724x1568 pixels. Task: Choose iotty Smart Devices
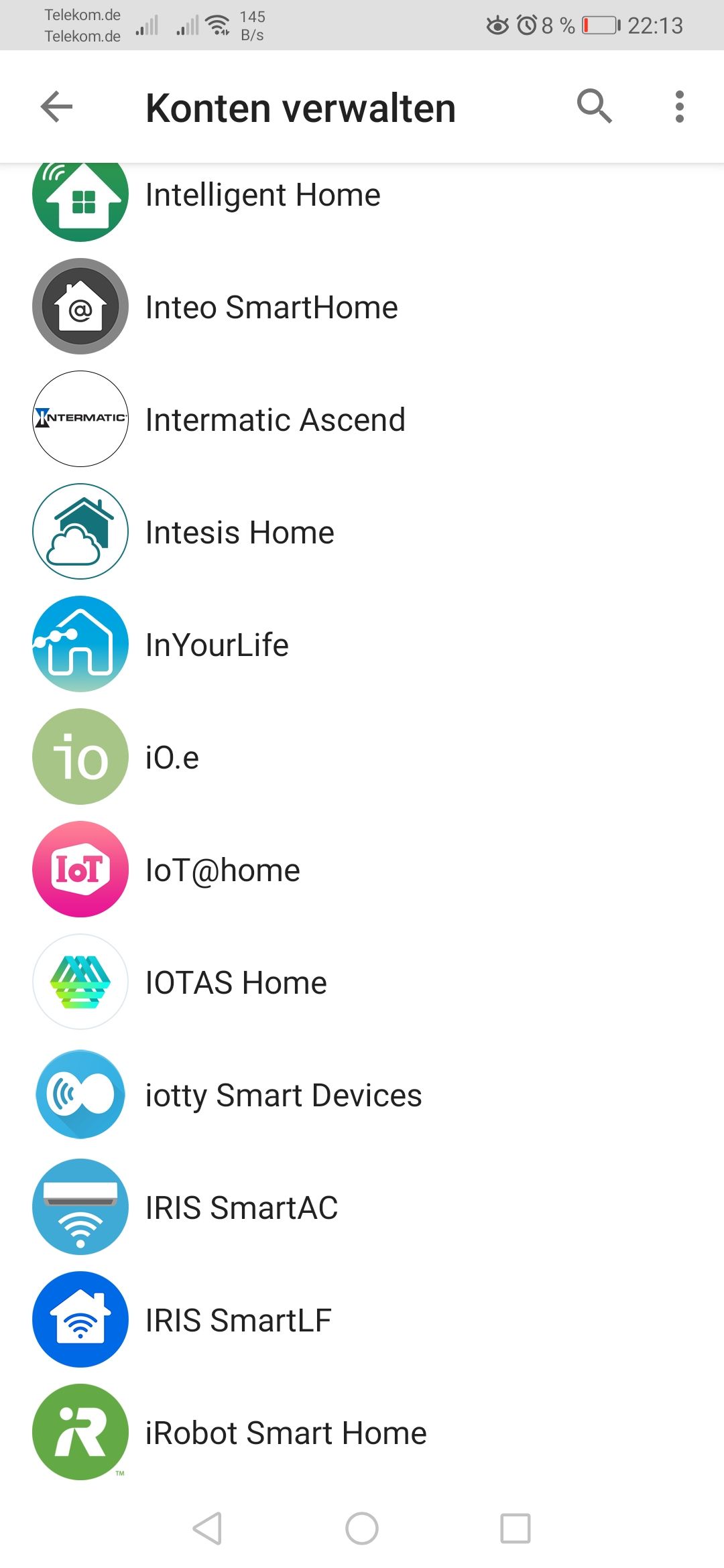point(284,1096)
